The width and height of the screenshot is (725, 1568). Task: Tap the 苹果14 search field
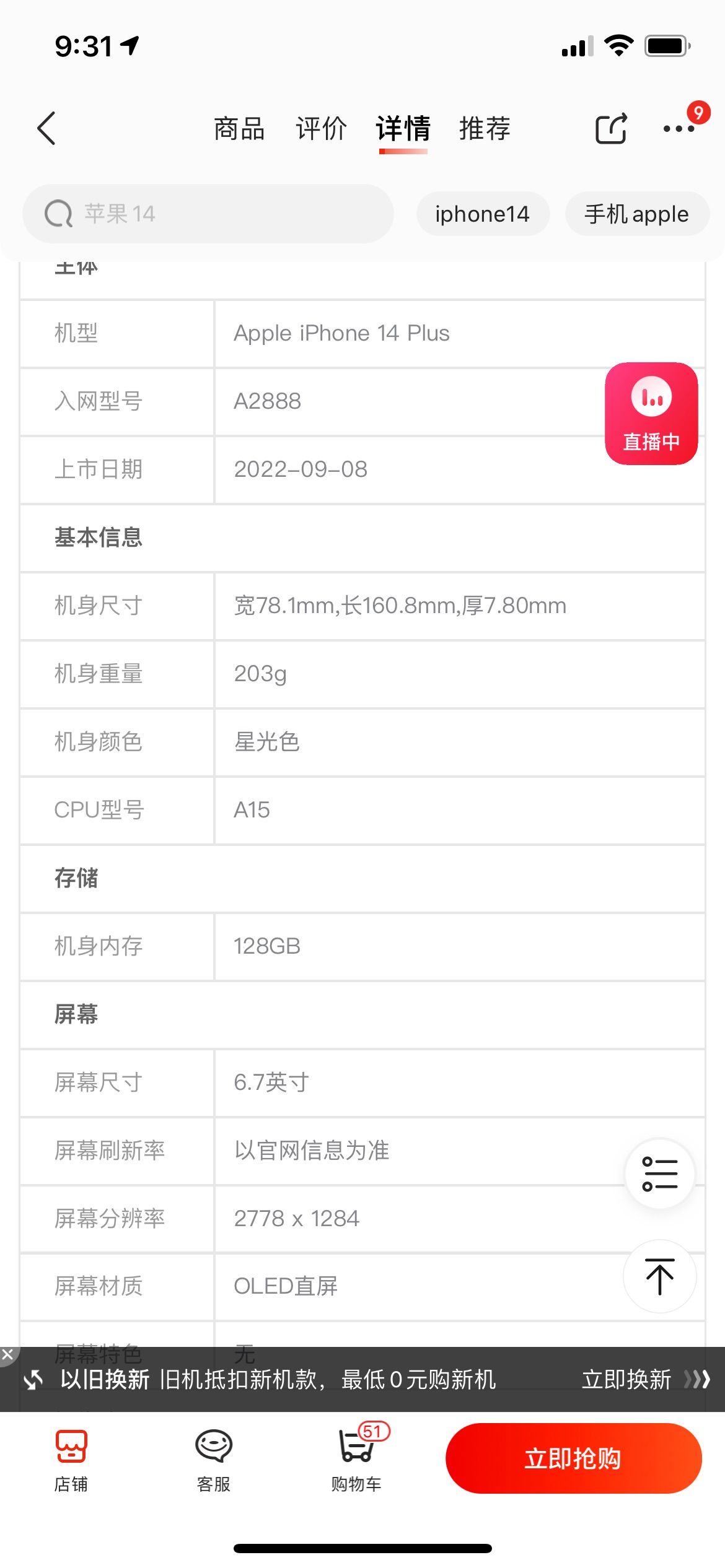(208, 214)
